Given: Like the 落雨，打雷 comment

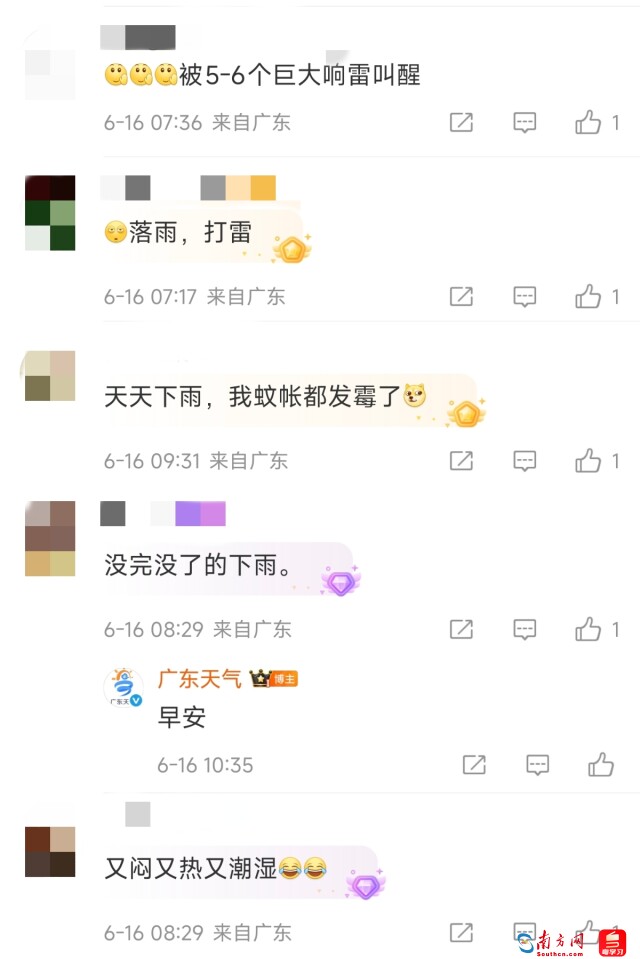Looking at the screenshot, I should tap(588, 296).
